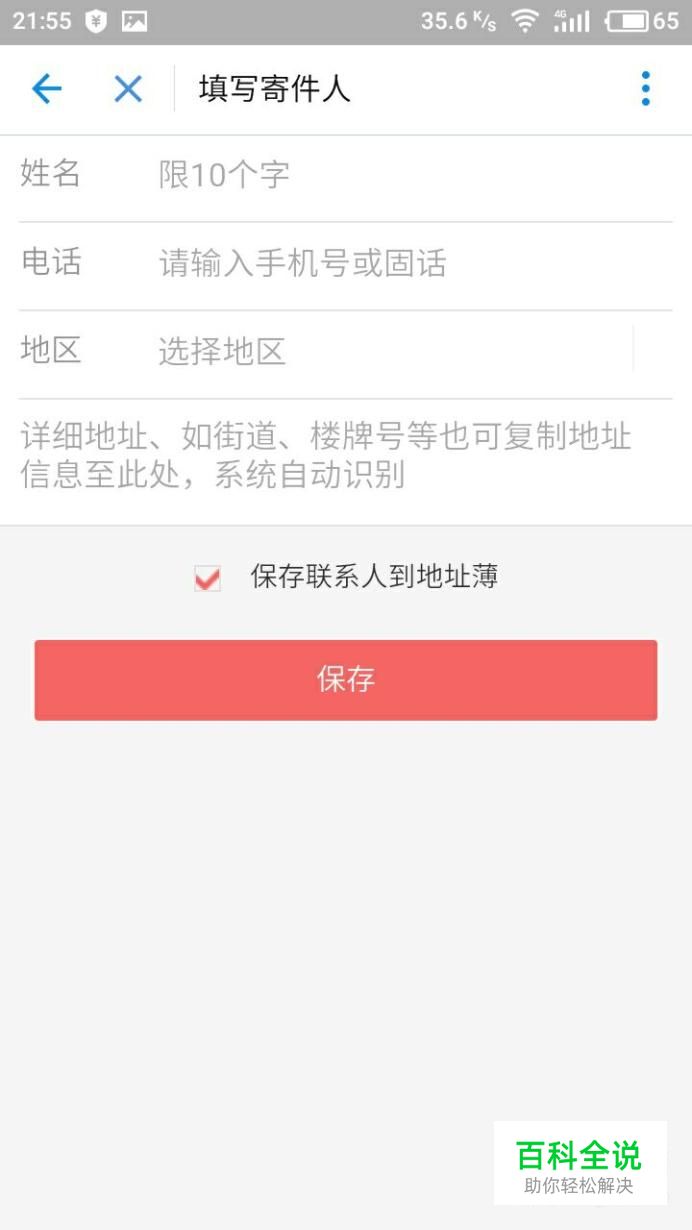
Task: Uncheck 保存联系人到地址薄 checkbox
Action: pyautogui.click(x=207, y=578)
